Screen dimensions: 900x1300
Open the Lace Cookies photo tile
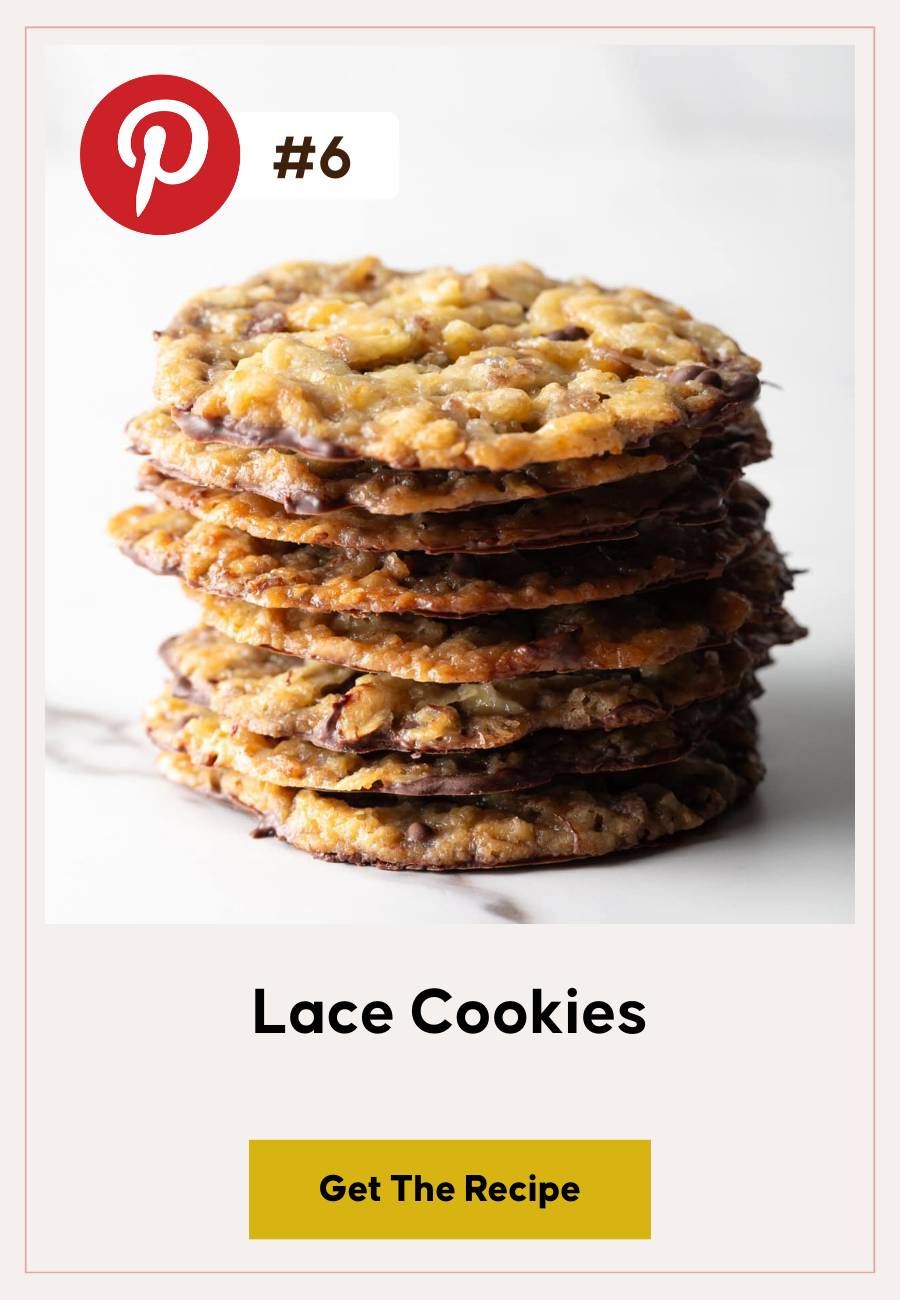tap(450, 560)
